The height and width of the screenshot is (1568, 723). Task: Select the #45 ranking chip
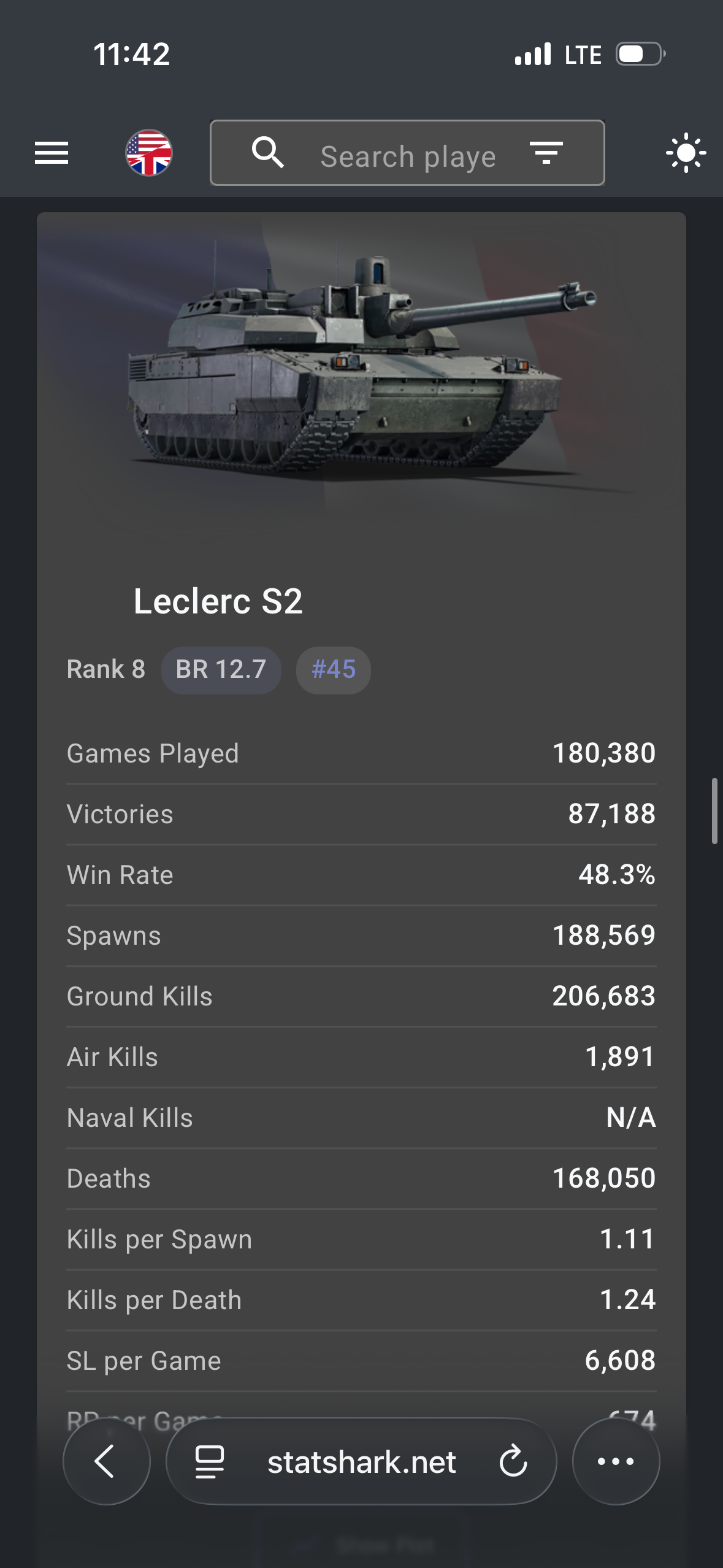[x=333, y=669]
